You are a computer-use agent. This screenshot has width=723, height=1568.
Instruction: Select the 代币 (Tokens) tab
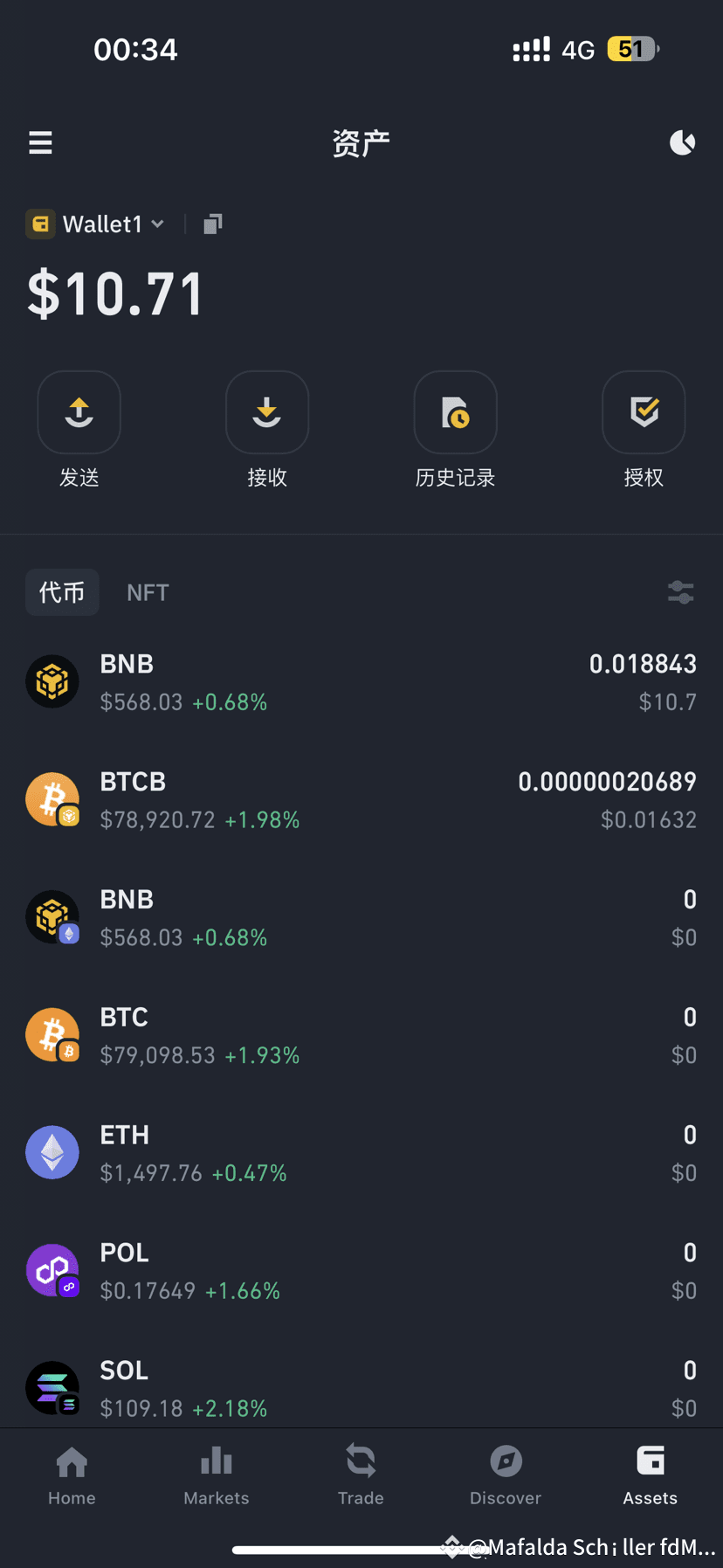coord(62,592)
